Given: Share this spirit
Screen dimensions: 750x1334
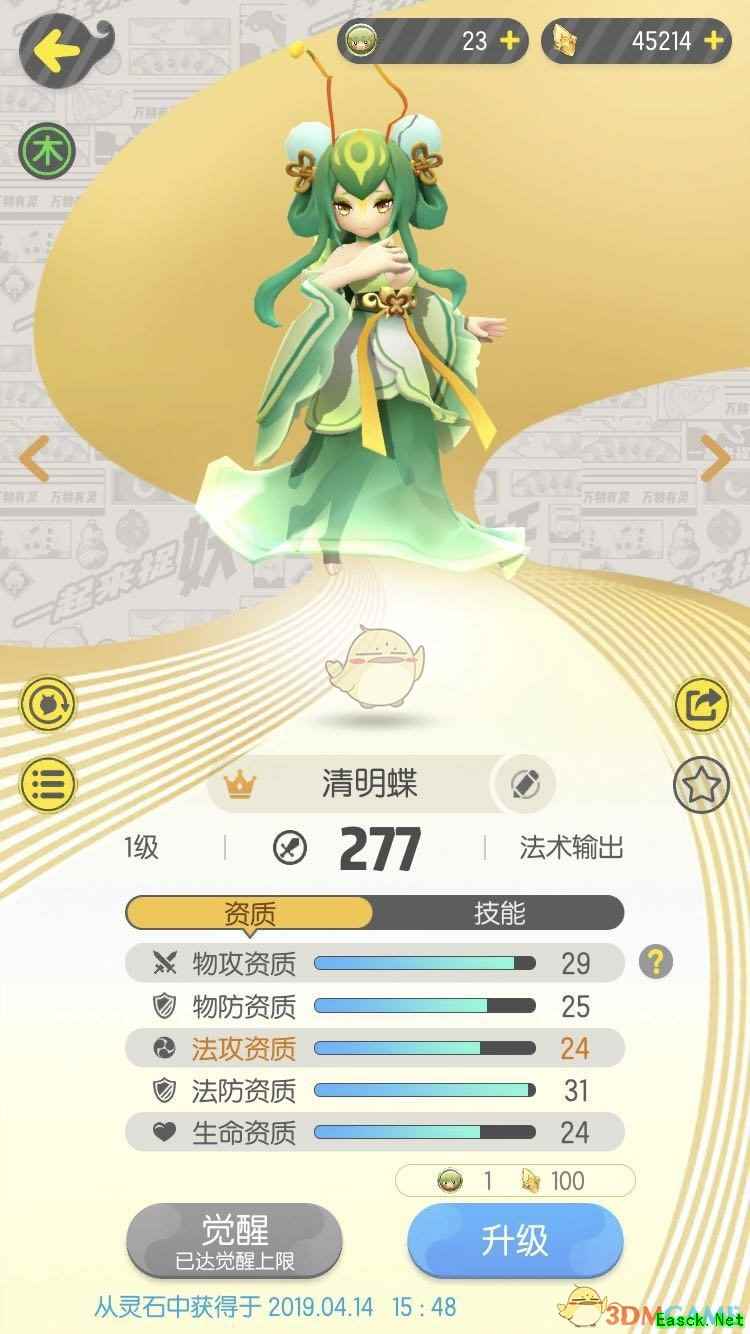Looking at the screenshot, I should 702,707.
